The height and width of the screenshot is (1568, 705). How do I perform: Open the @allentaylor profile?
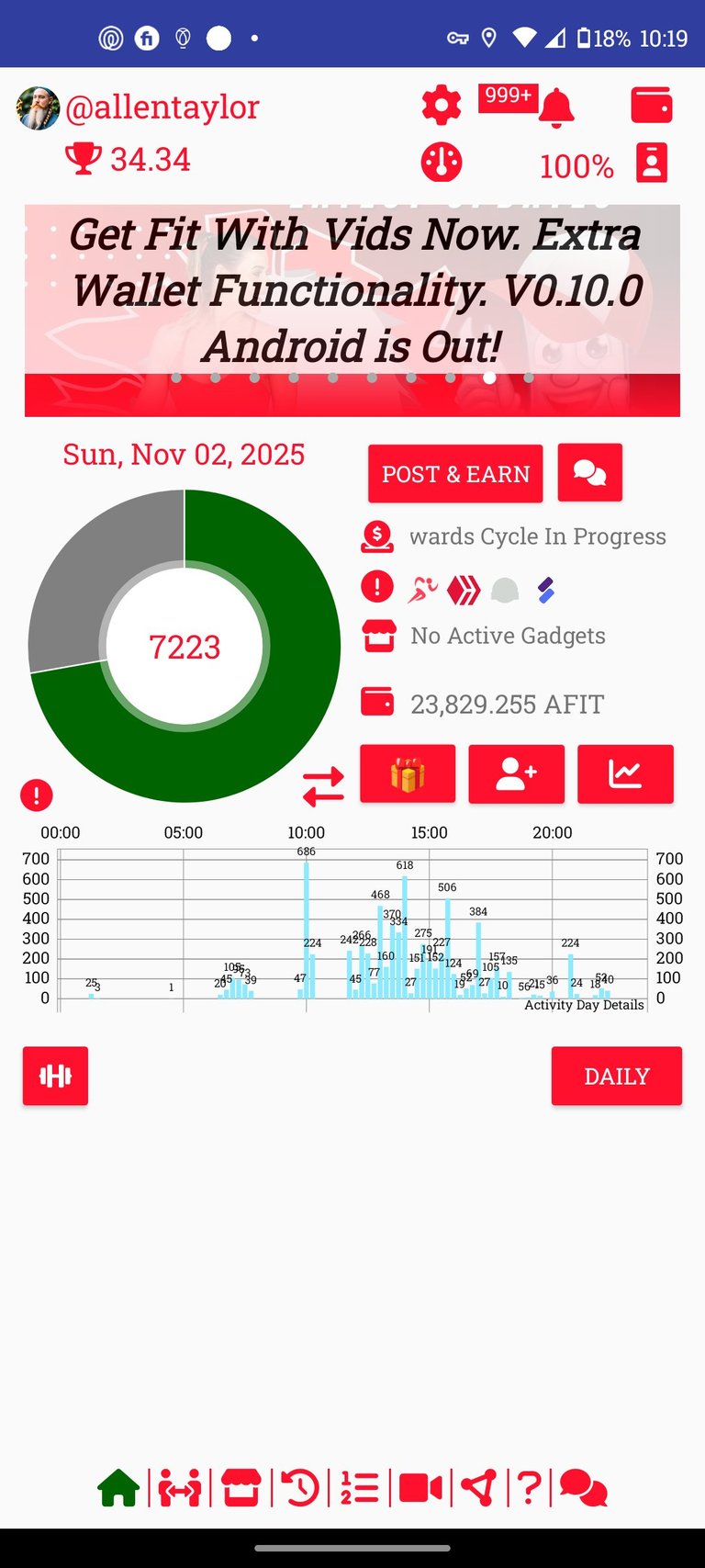coord(162,107)
